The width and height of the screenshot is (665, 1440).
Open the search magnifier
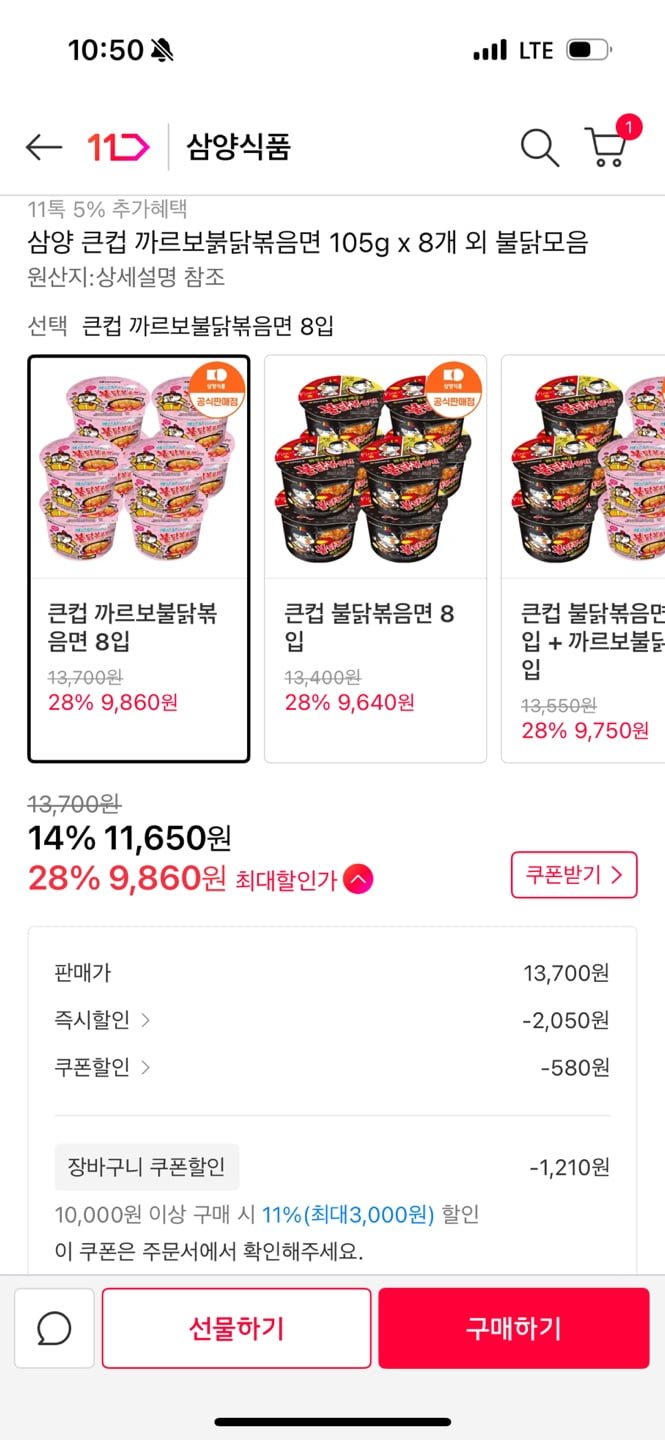(539, 148)
